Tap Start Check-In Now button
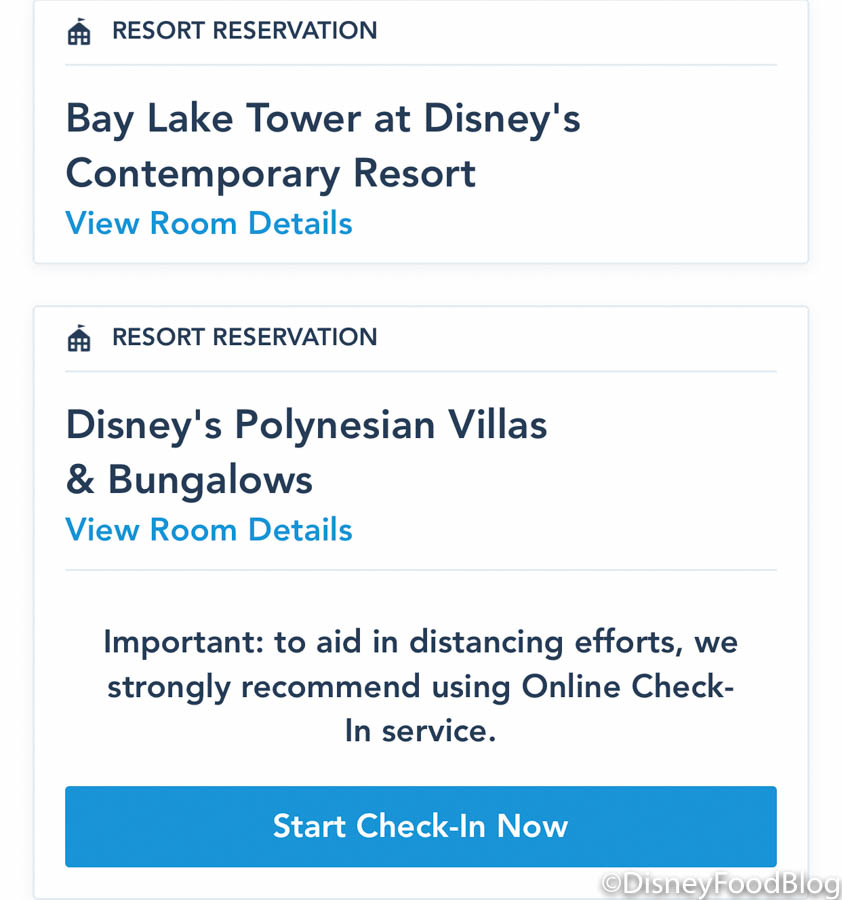The width and height of the screenshot is (842, 900). [420, 826]
